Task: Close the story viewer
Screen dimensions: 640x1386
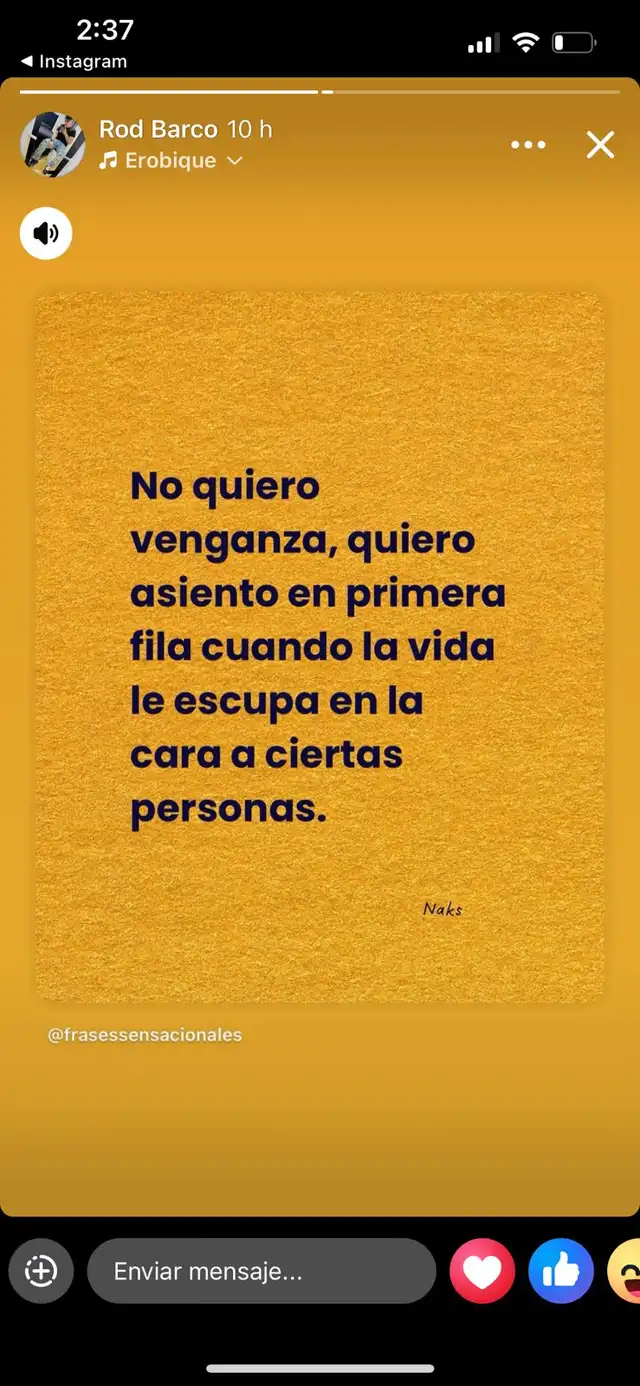Action: pos(600,145)
